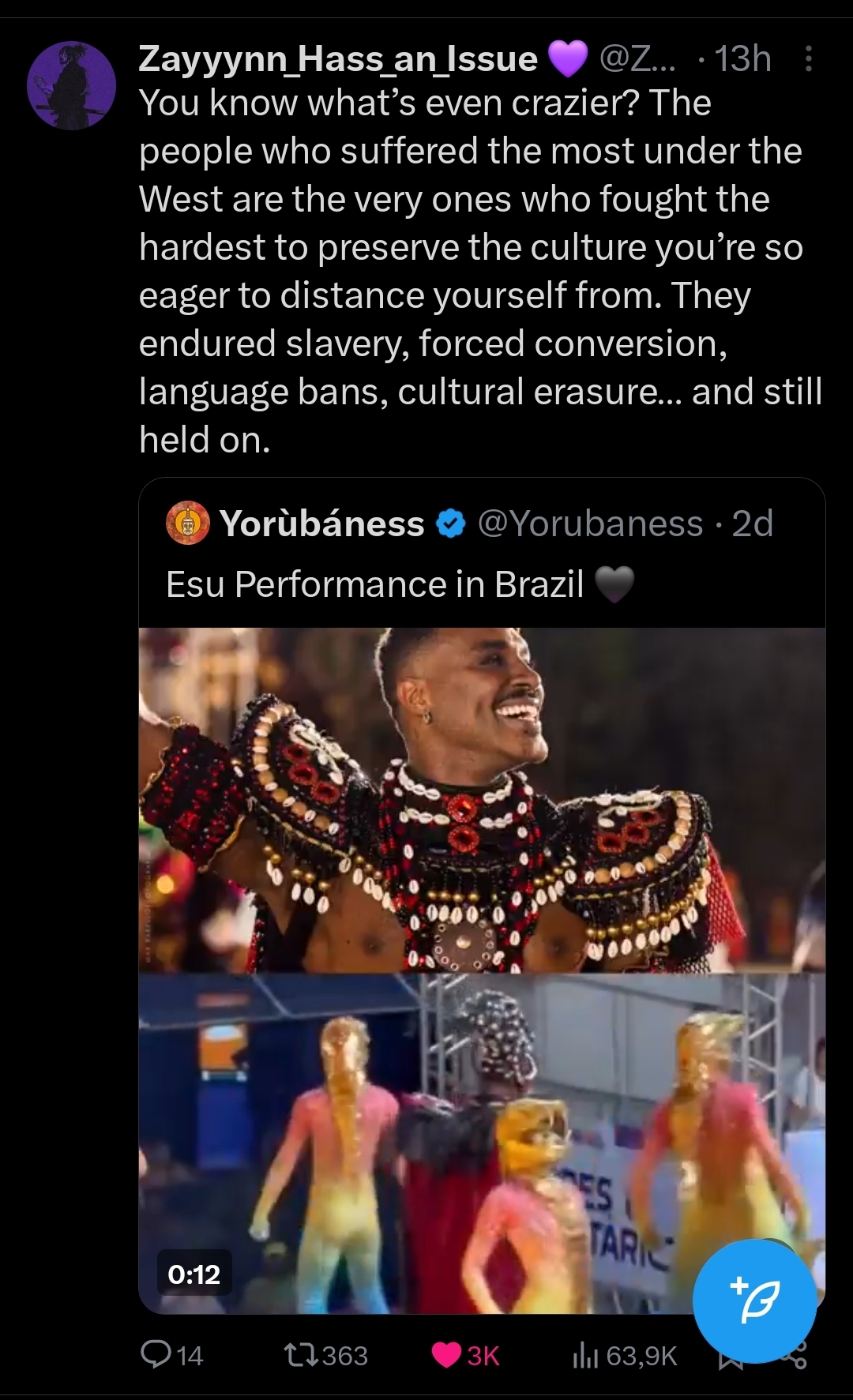View analytics showing 63,9K views

624,1355
